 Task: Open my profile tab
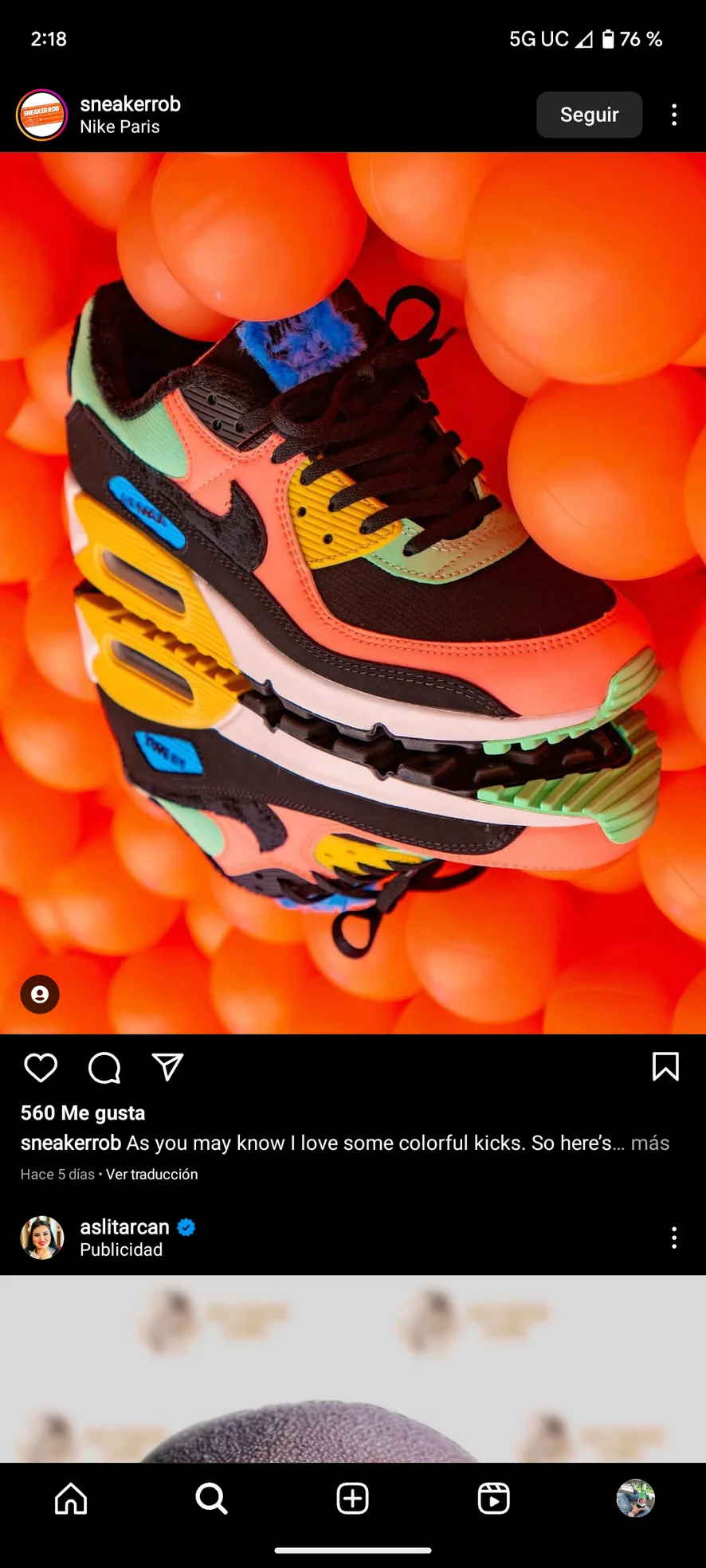point(635,1498)
